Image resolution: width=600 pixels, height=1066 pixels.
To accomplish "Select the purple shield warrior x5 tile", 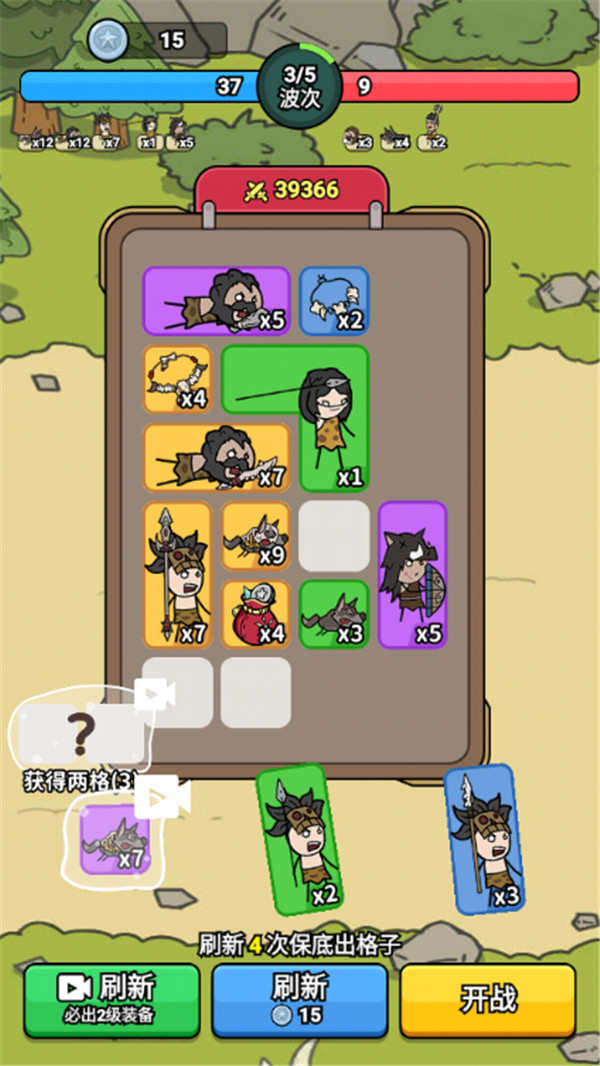I will click(412, 574).
